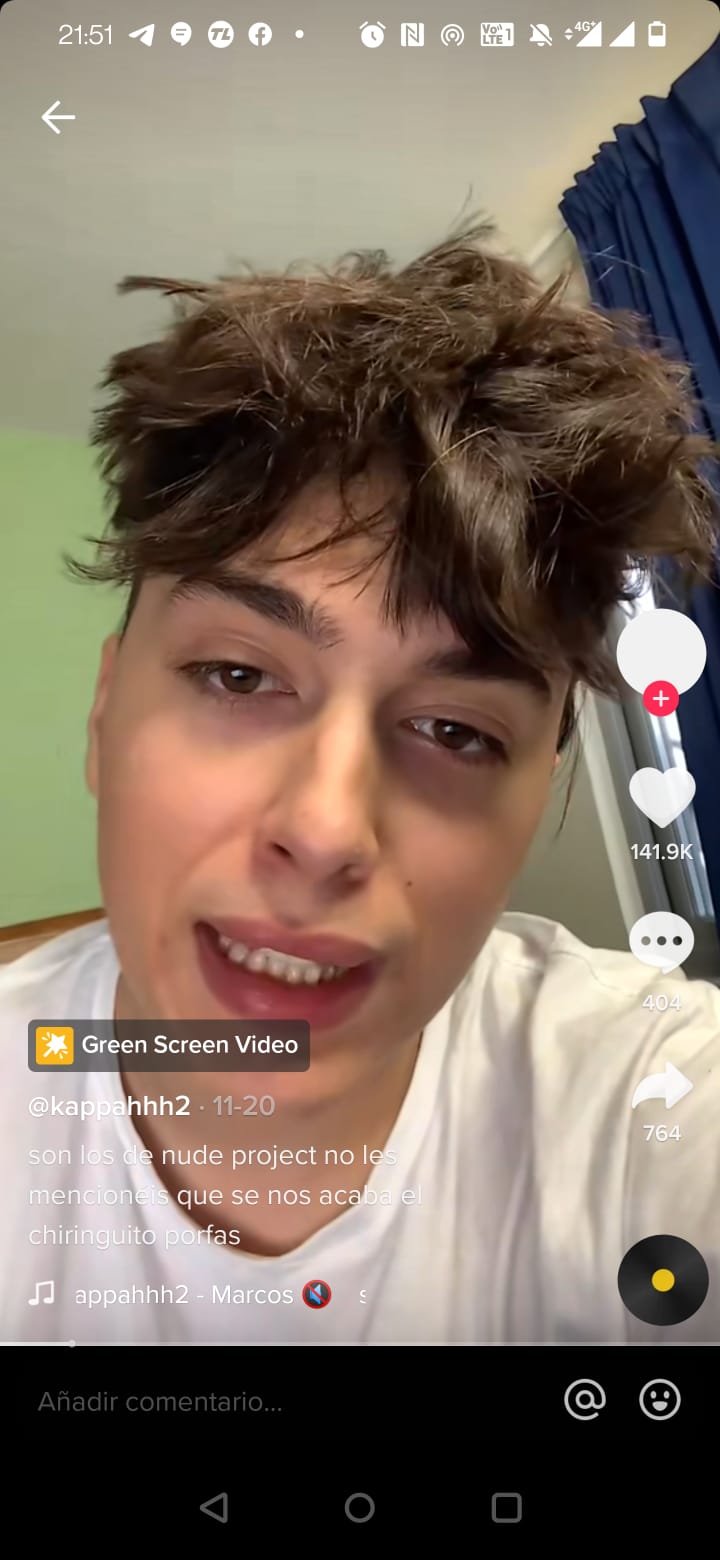Open the emoji picker in comment bar
The width and height of the screenshot is (720, 1560).
(660, 1401)
